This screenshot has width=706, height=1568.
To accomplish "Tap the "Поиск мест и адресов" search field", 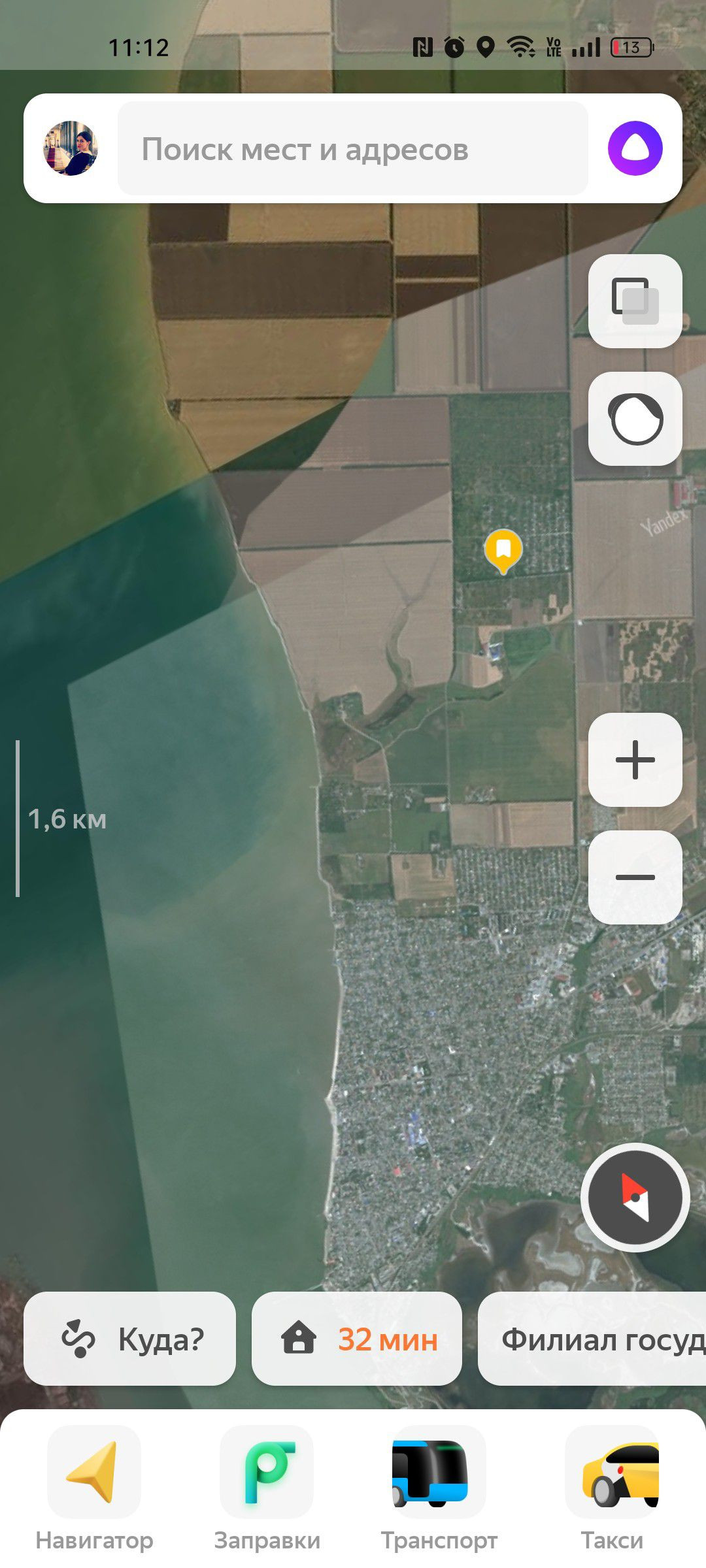I will tap(353, 149).
